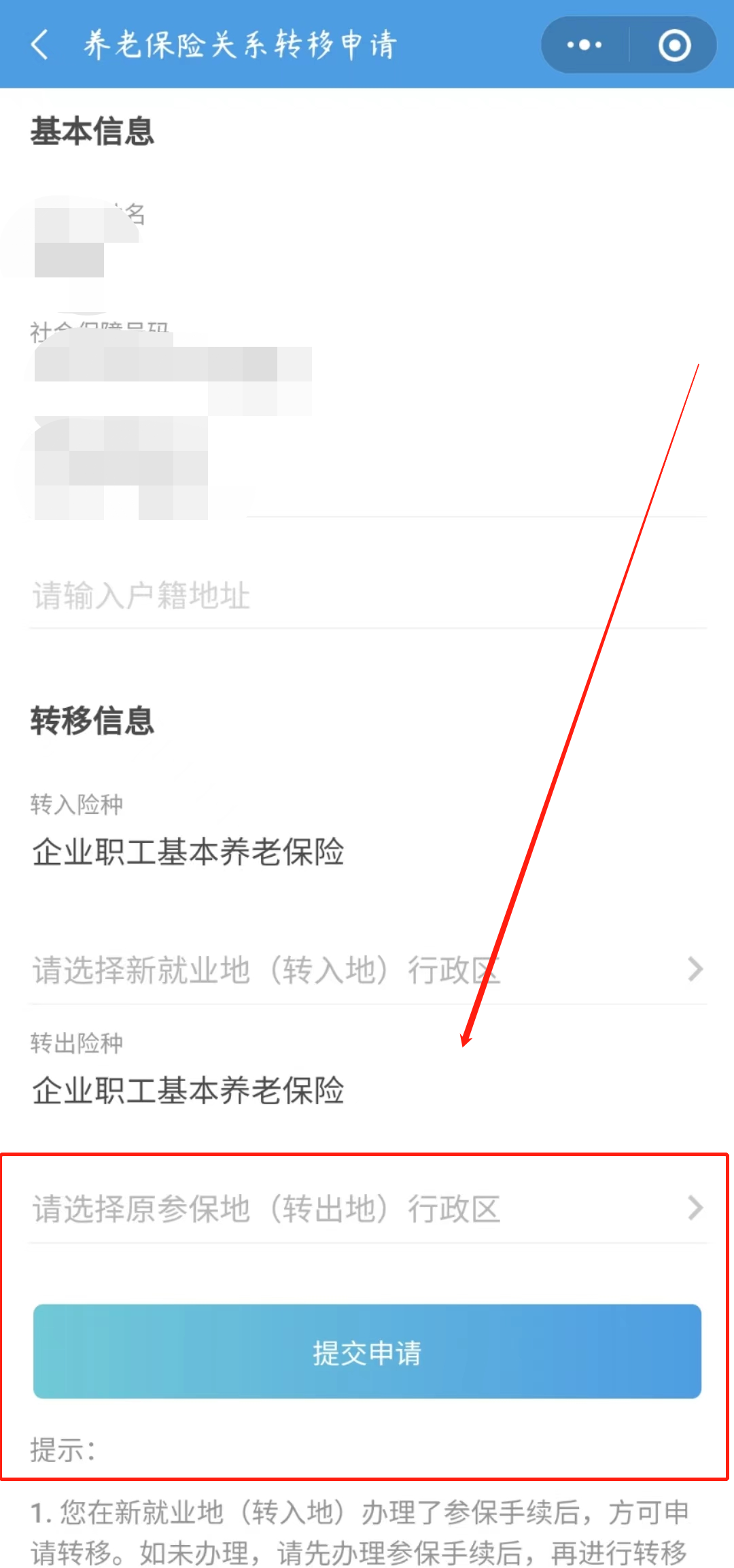Tap the 提交申请 button
Screen dimensions: 734x1568
pos(367,1351)
